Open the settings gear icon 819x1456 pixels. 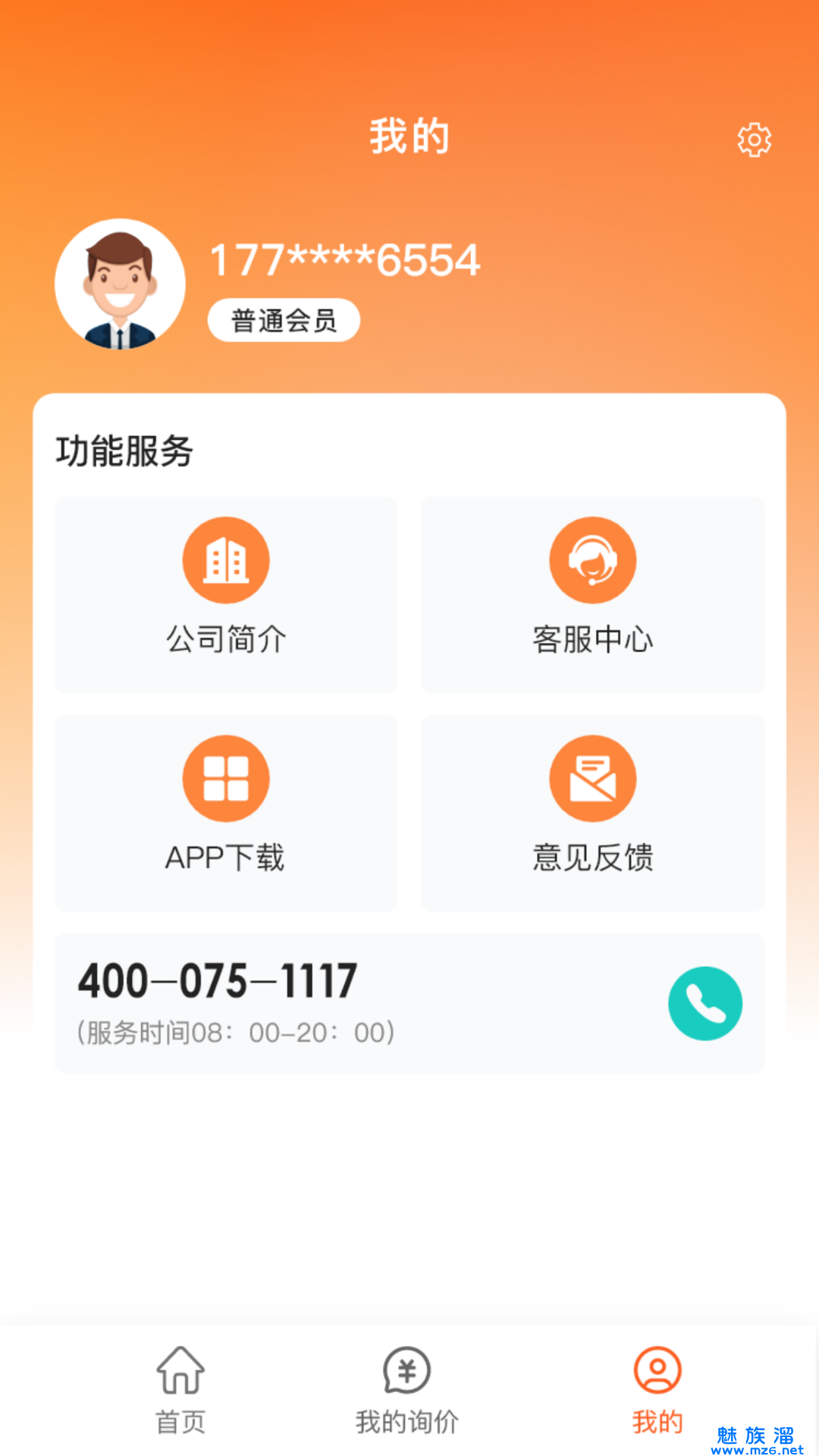click(754, 140)
